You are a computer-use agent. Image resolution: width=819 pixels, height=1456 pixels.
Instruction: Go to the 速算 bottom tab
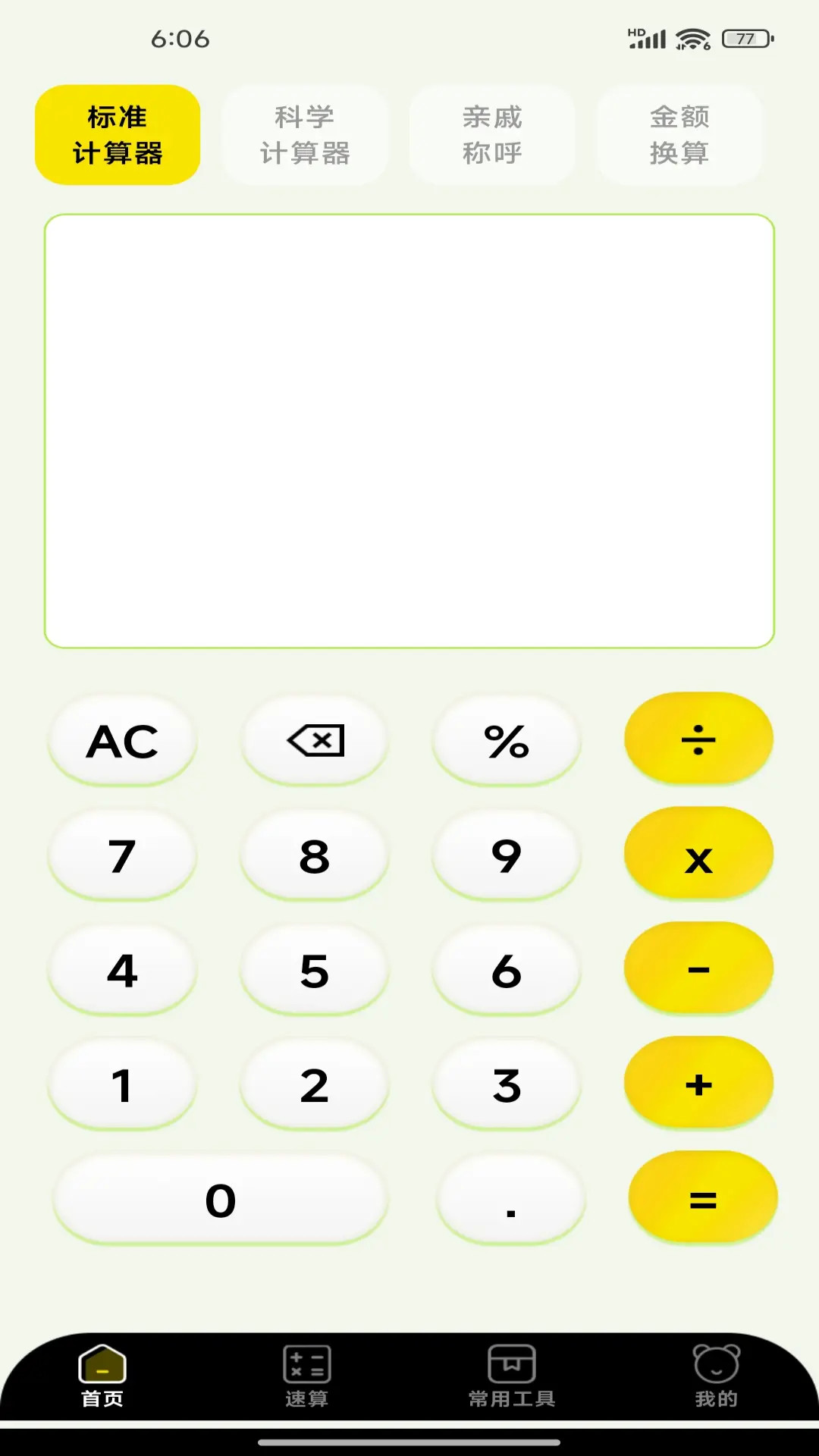pos(306,1376)
